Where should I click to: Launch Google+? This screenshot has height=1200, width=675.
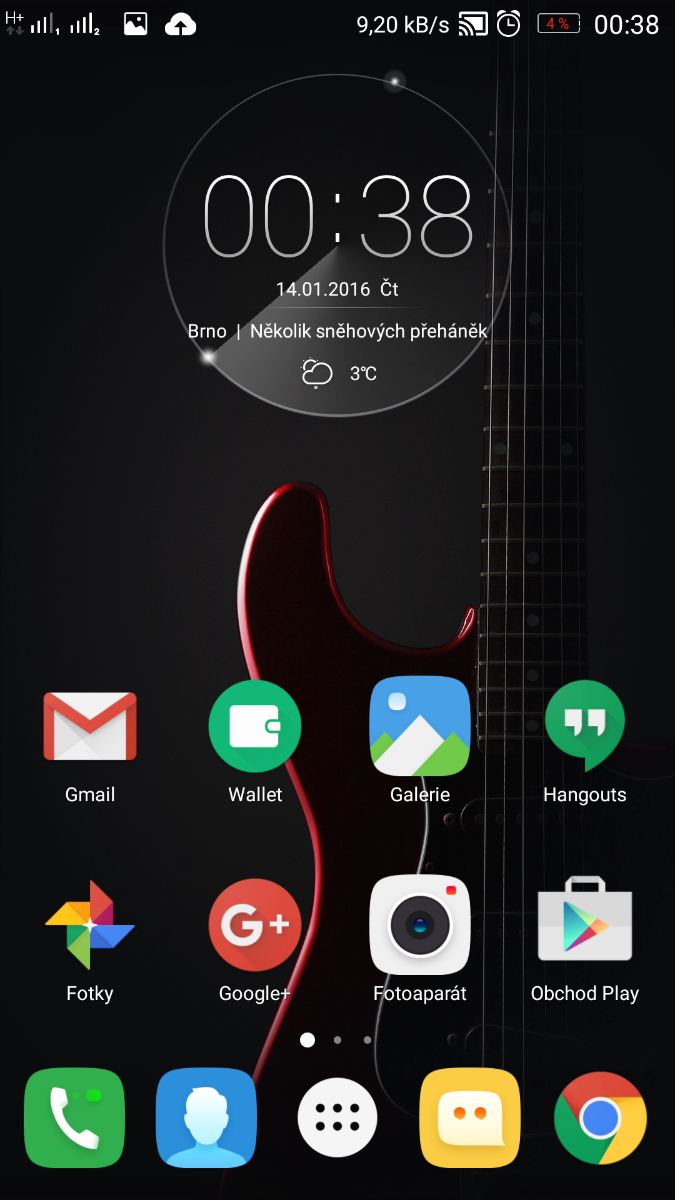coord(255,925)
